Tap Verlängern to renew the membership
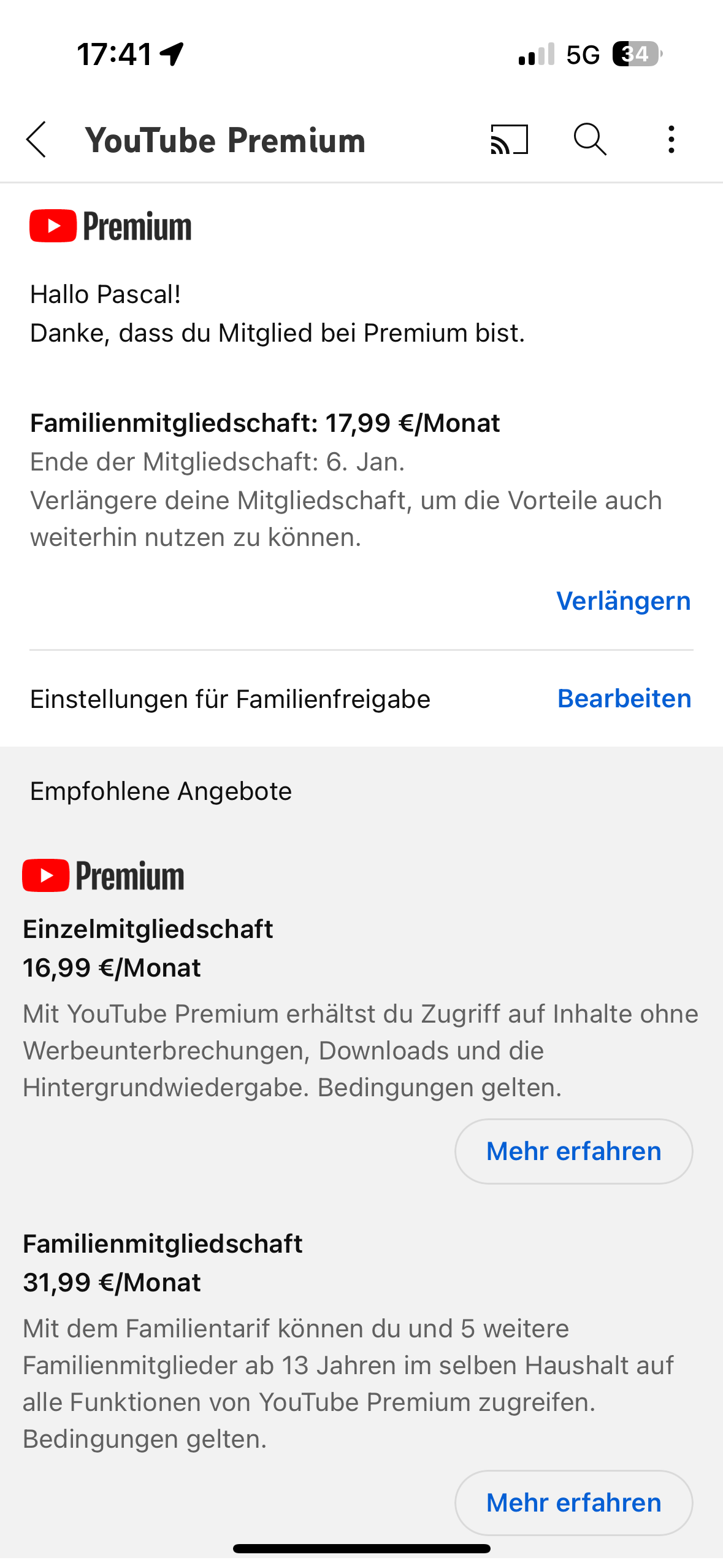Image resolution: width=723 pixels, height=1568 pixels. coord(623,601)
